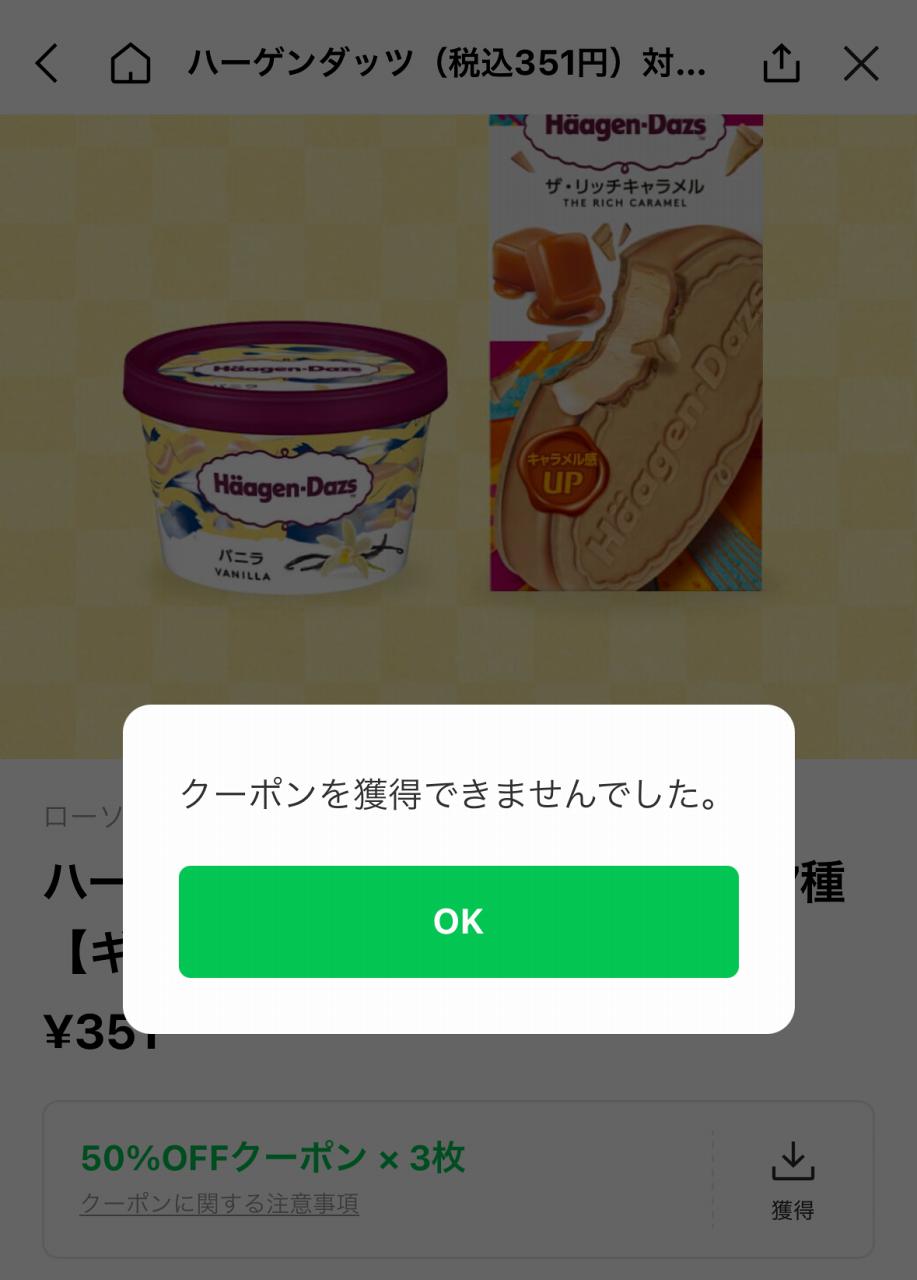Tap 獲得 to get the 50%OFF coupon

(792, 1180)
